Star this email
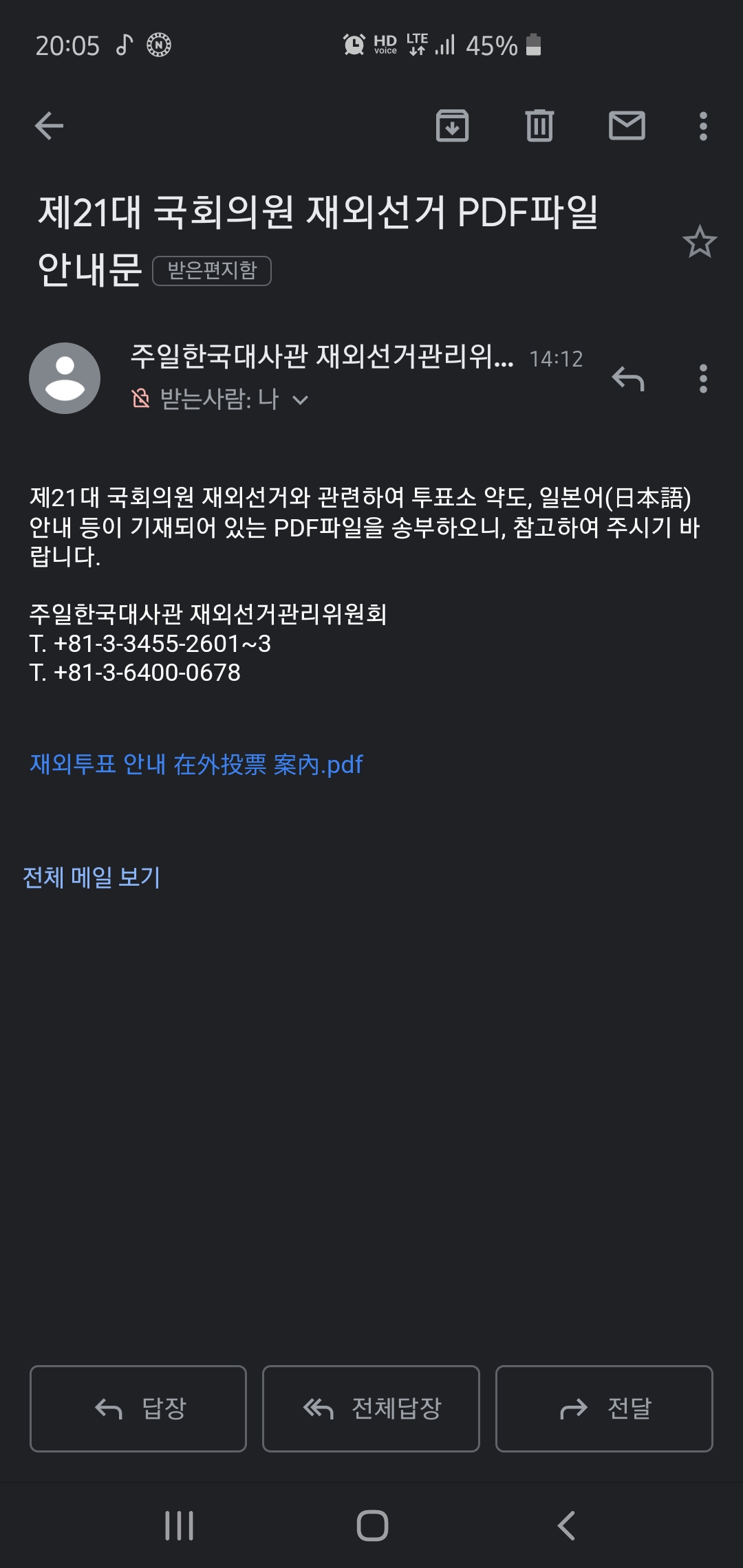Viewport: 743px width, 1568px height. pyautogui.click(x=700, y=242)
